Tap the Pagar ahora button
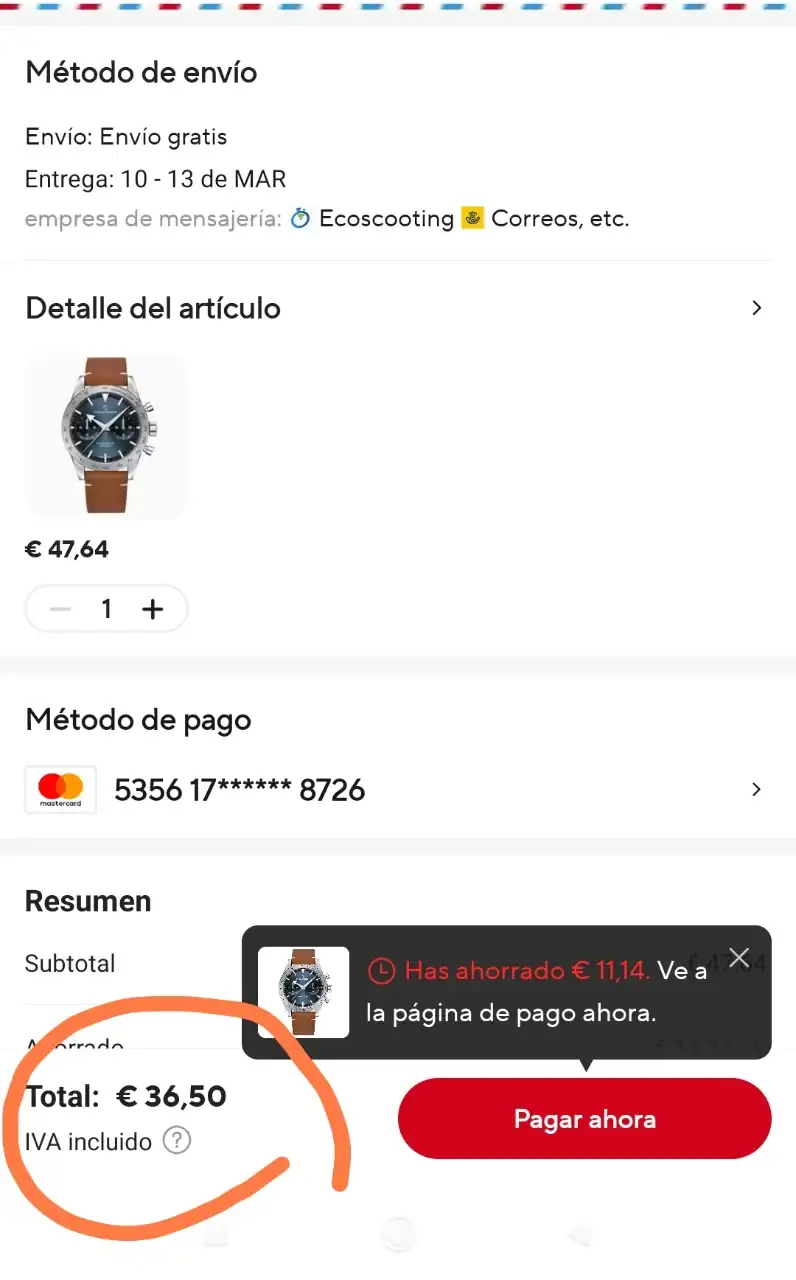Screen dimensions: 796x1280 [x=584, y=1118]
